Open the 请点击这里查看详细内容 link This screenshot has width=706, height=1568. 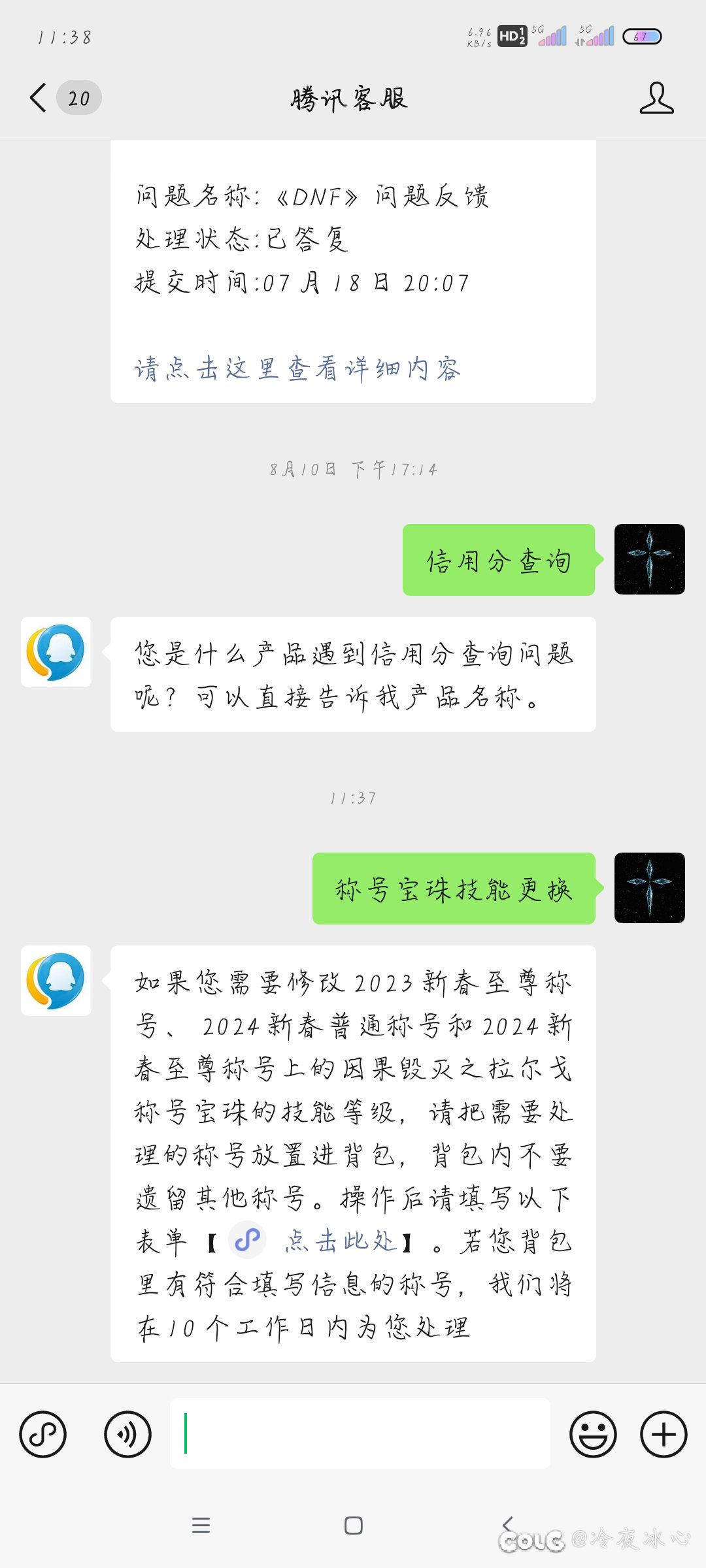(x=297, y=368)
